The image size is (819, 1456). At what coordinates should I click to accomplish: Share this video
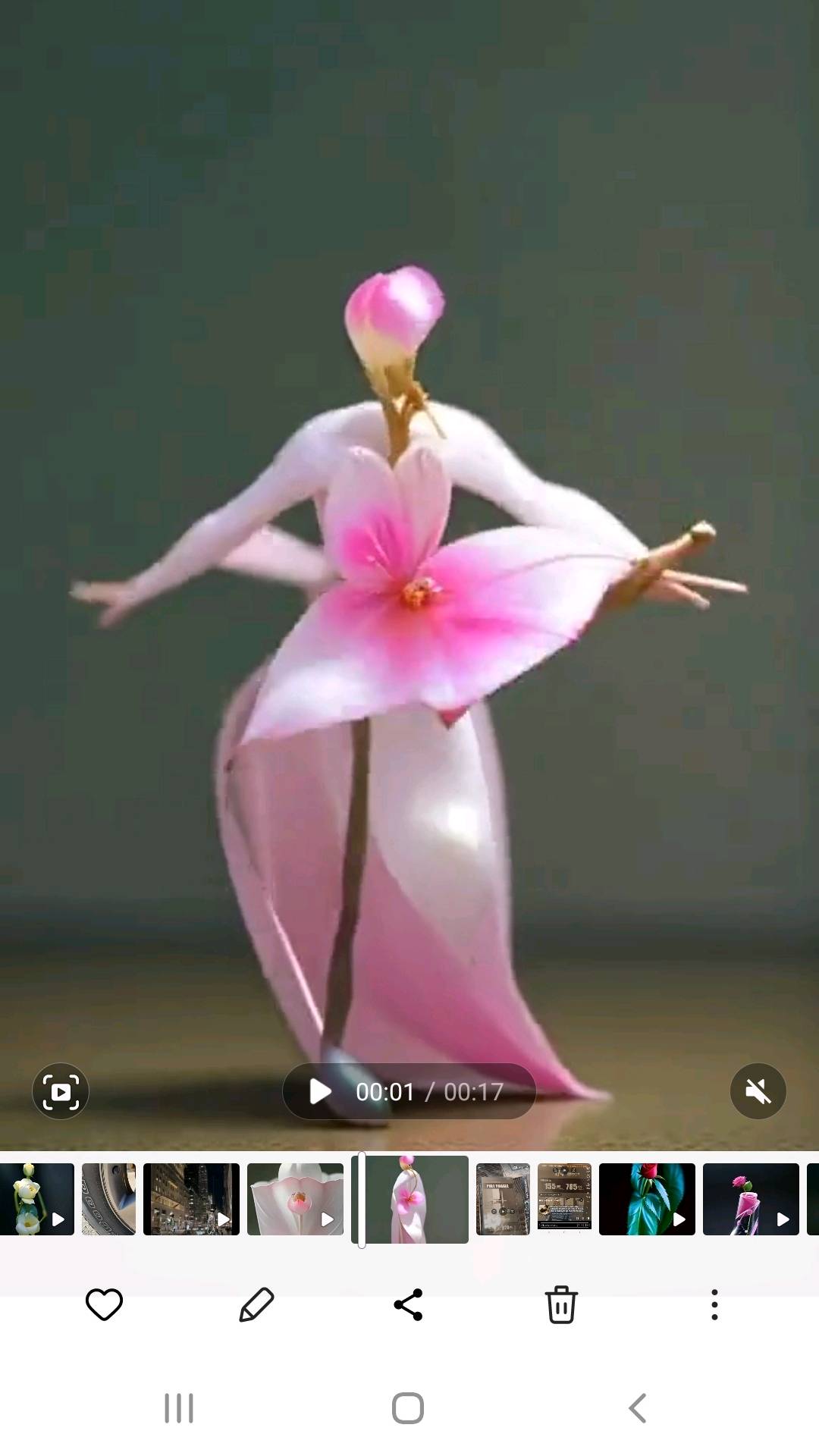[408, 1305]
